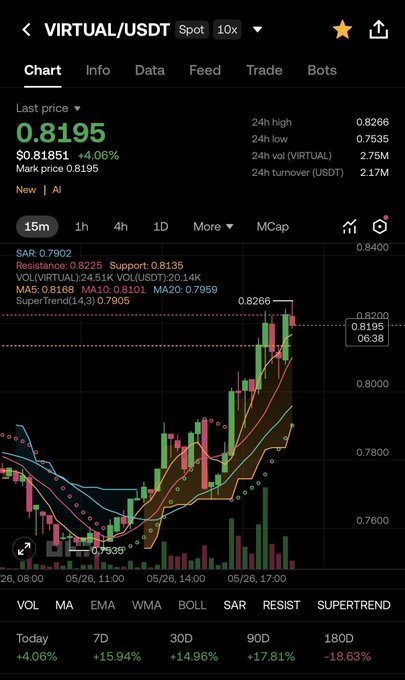Image resolution: width=405 pixels, height=680 pixels.
Task: Open chart settings hexagon icon
Action: (380, 226)
